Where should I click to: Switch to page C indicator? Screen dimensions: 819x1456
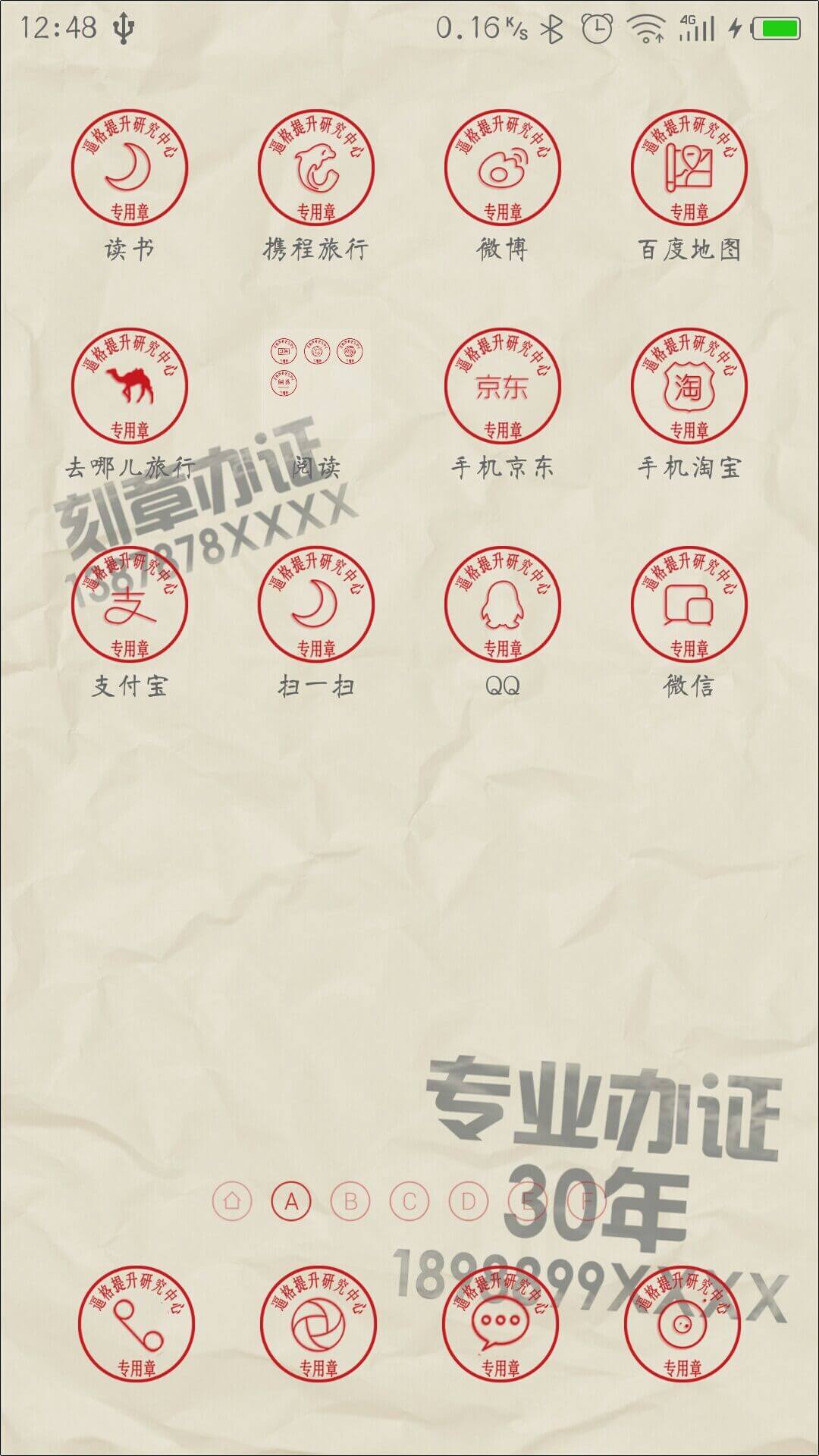(x=409, y=1201)
